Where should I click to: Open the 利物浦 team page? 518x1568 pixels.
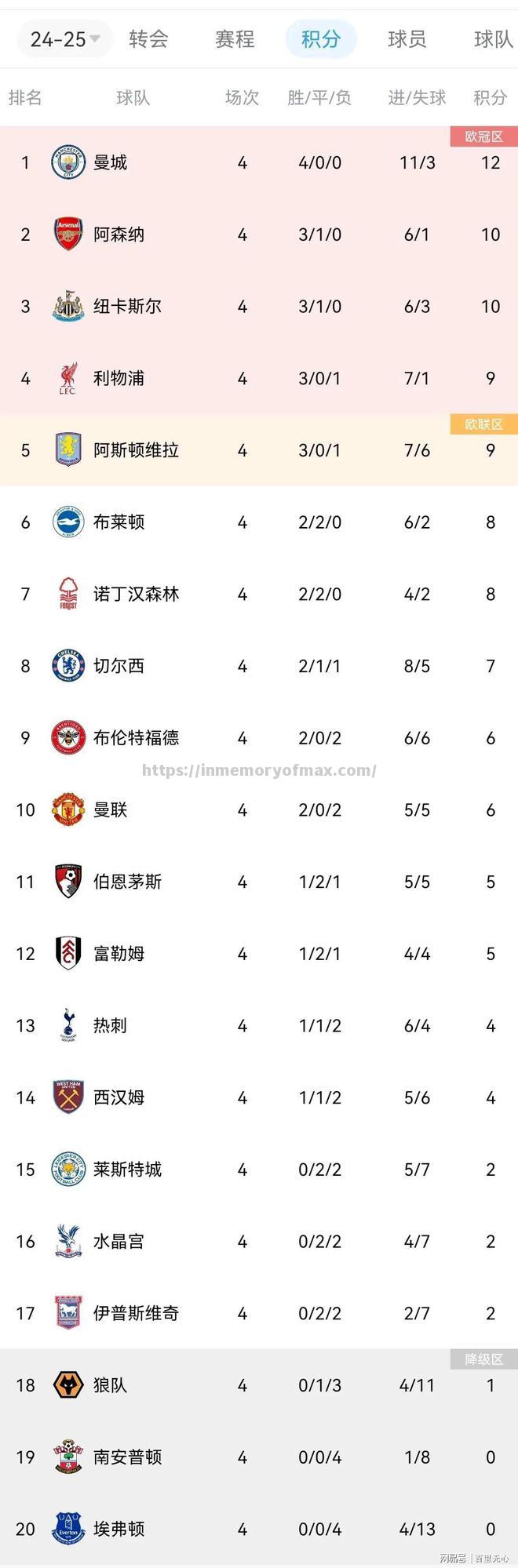(x=119, y=379)
